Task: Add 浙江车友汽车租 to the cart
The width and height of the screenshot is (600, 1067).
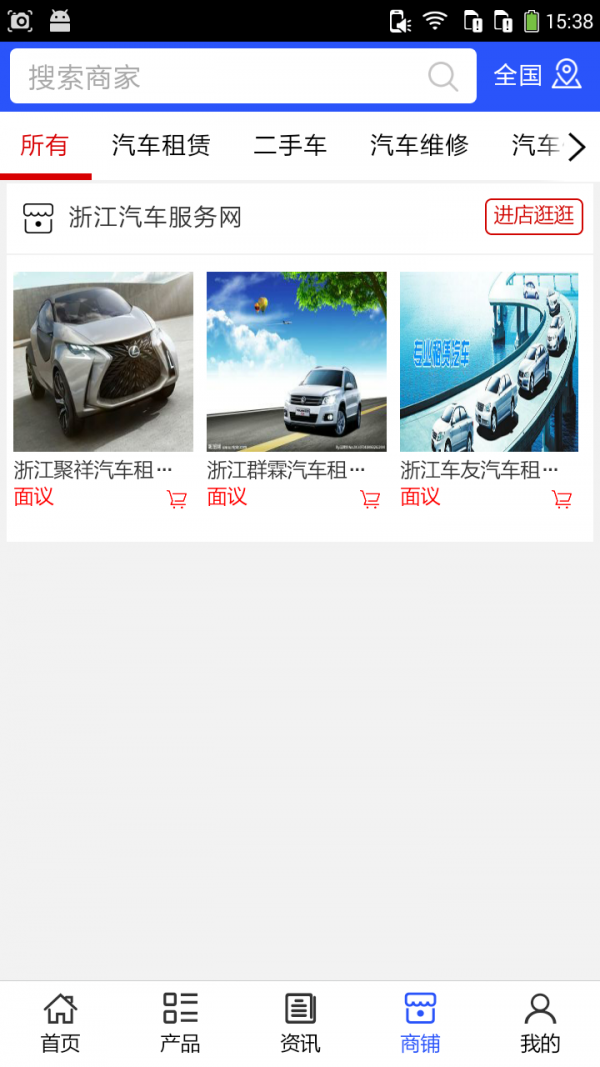Action: tap(562, 499)
